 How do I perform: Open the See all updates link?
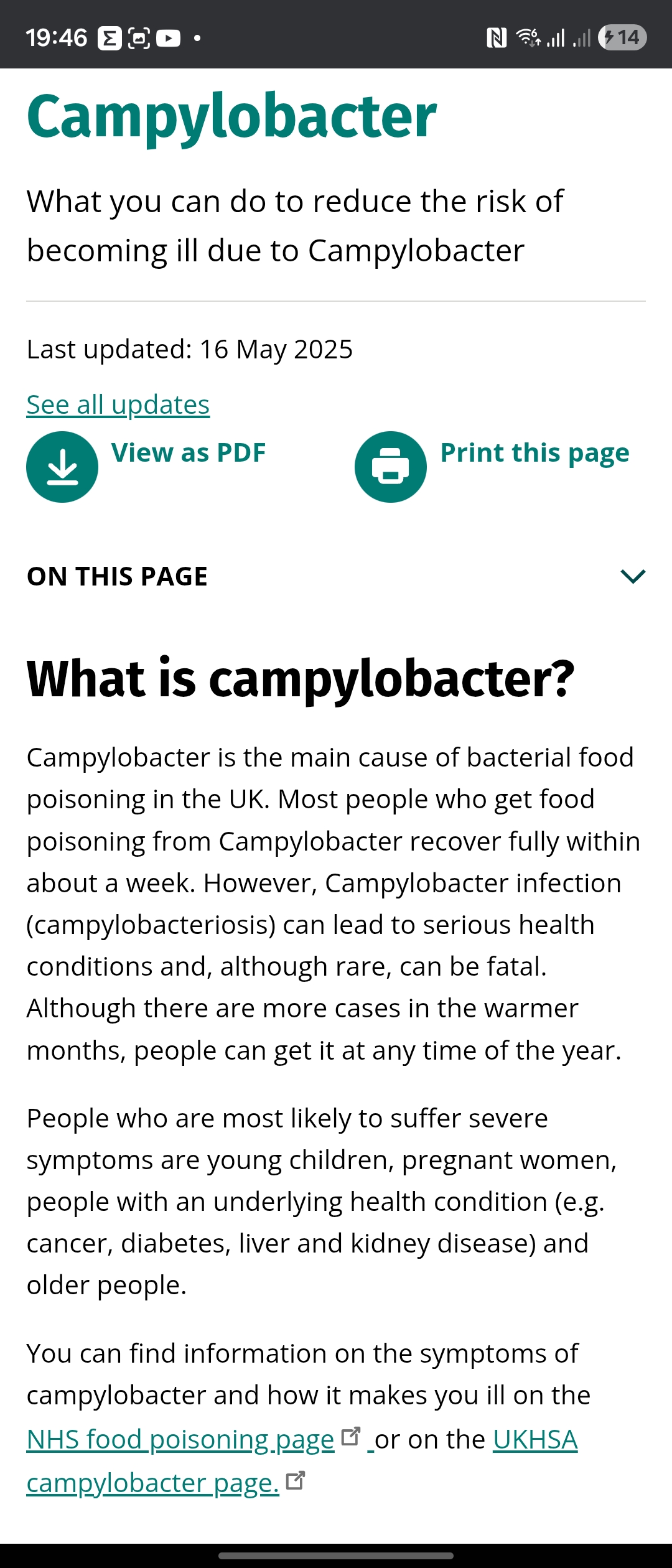point(118,405)
